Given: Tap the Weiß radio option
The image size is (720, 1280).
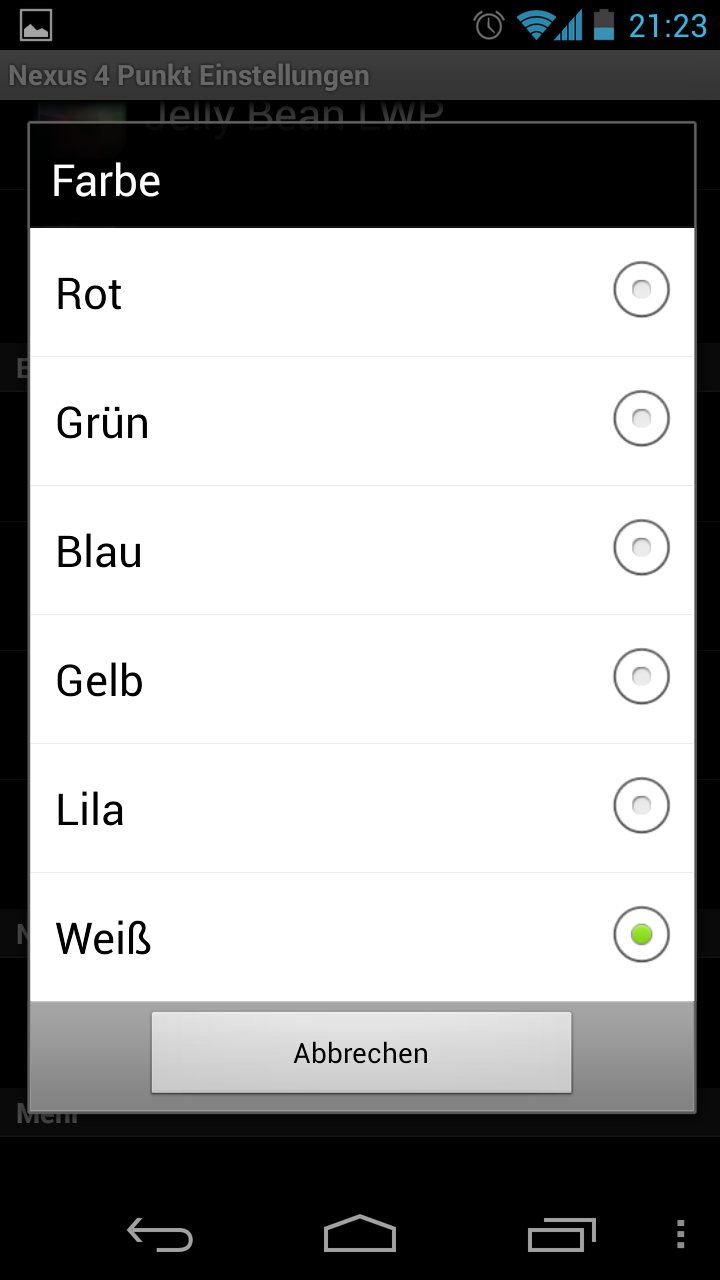Looking at the screenshot, I should (362, 937).
